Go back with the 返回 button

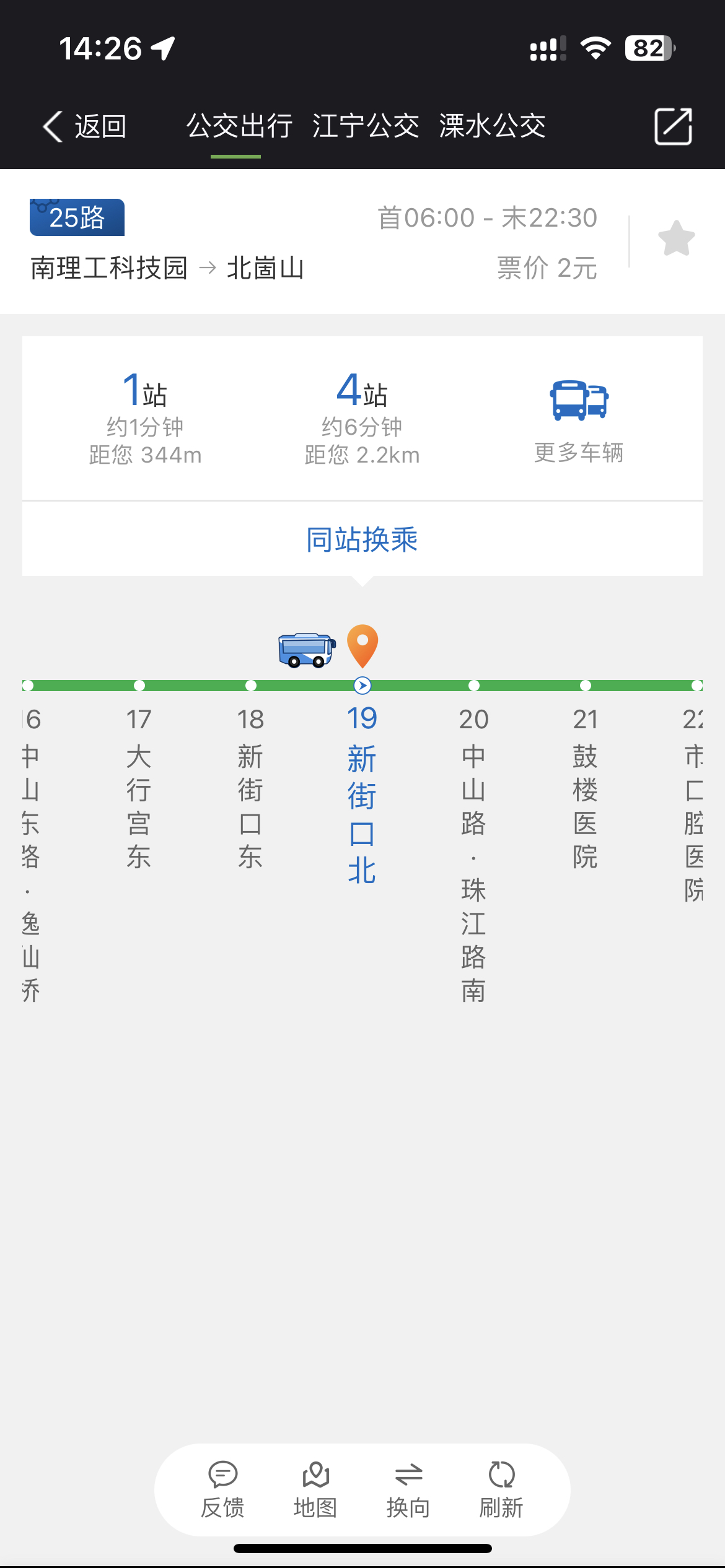click(x=84, y=126)
